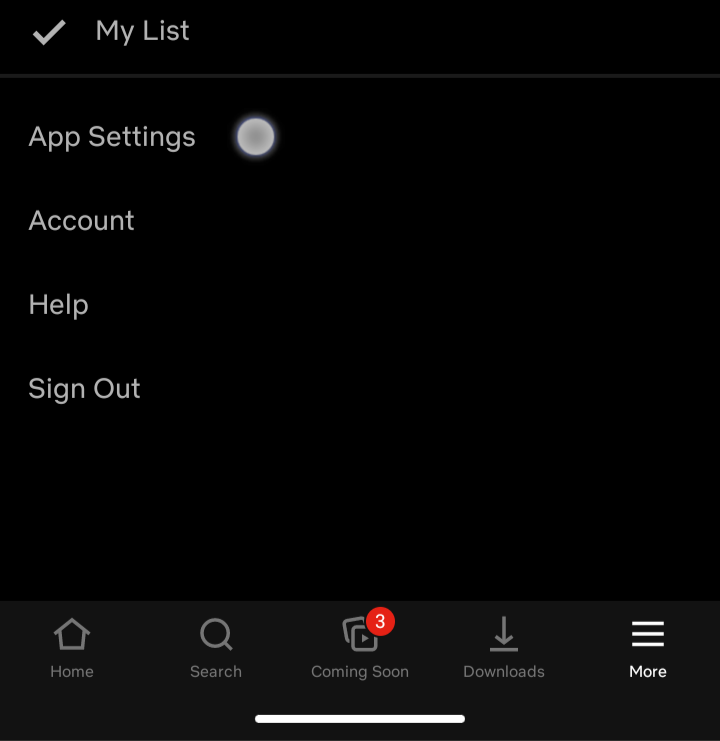Open My List
Screen dimensions: 720x741
[142, 31]
